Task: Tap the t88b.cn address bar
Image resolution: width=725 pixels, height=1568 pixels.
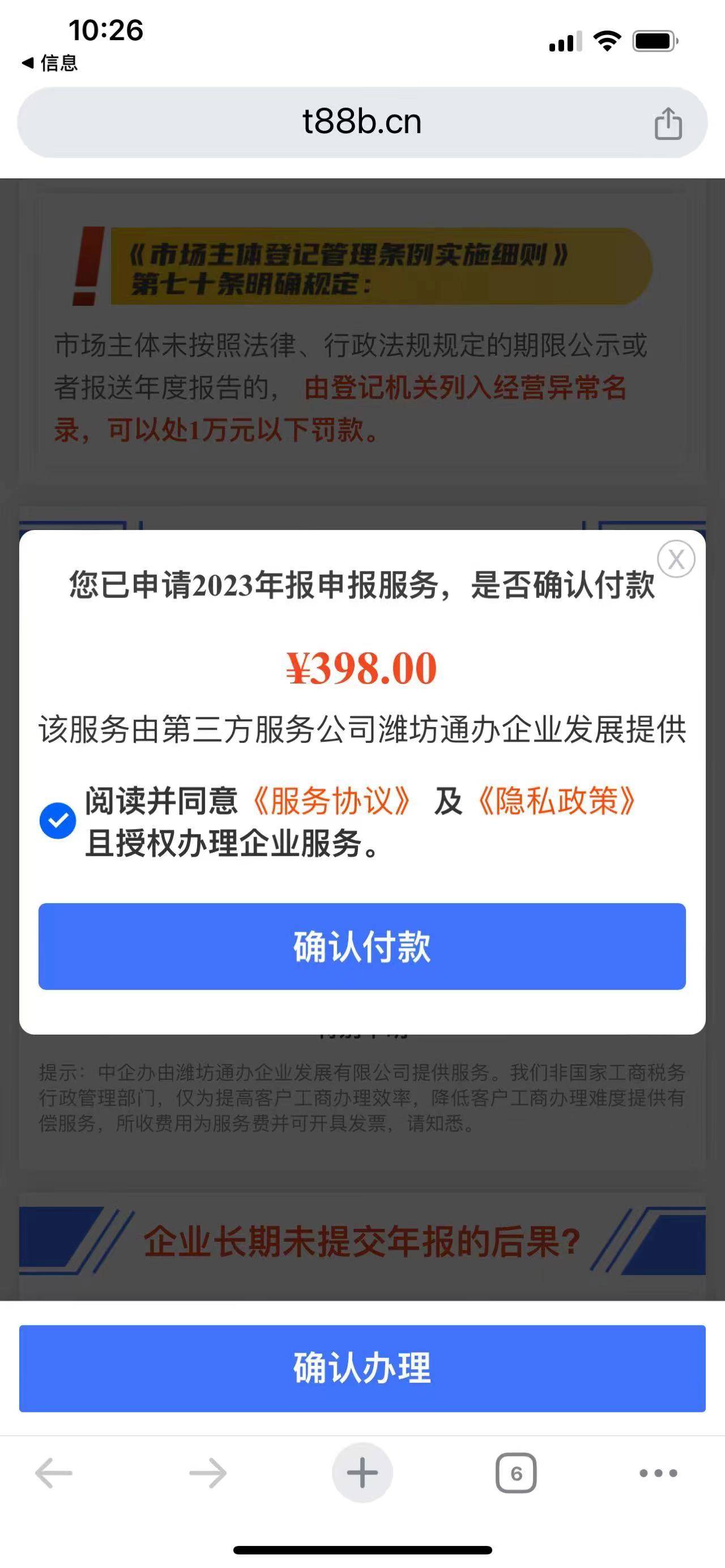Action: point(362,122)
